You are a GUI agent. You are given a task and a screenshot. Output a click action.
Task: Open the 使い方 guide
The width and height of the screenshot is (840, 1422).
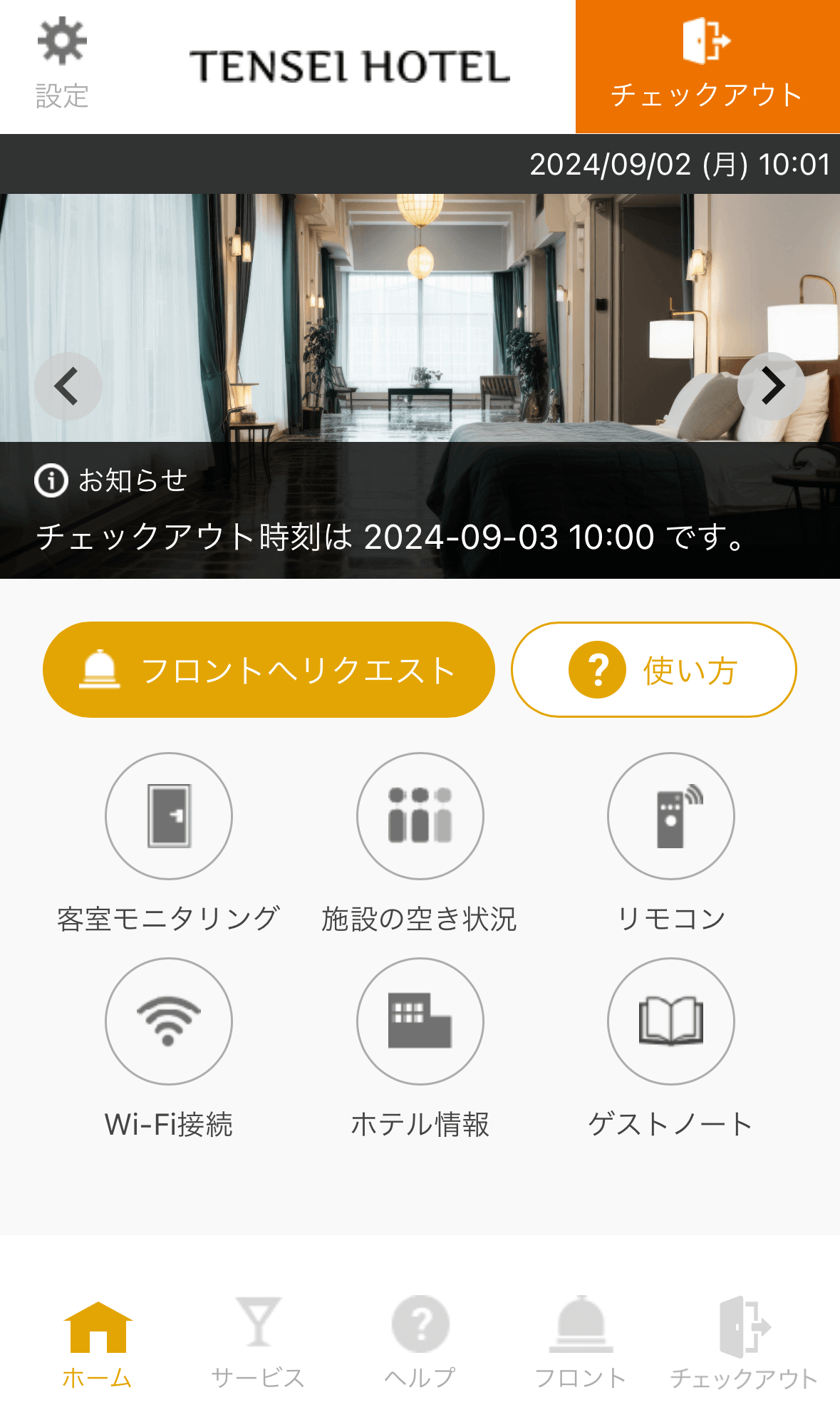(653, 670)
